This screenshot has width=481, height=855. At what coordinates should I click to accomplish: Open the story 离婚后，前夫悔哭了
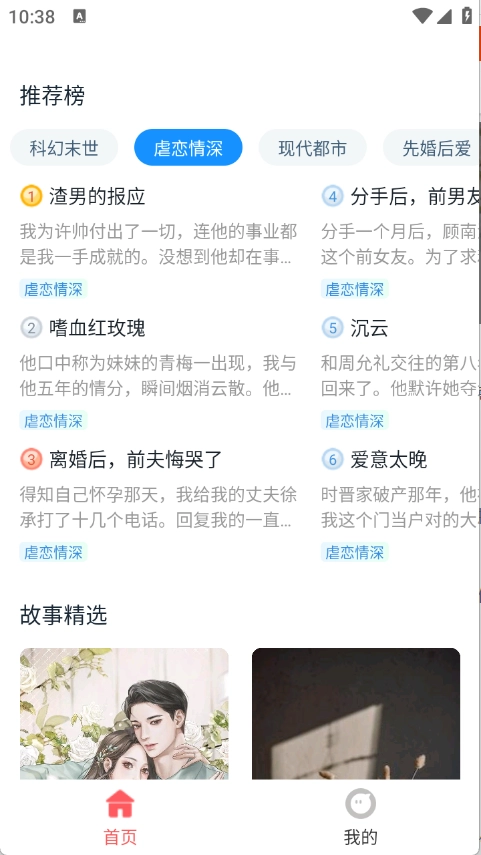click(159, 505)
